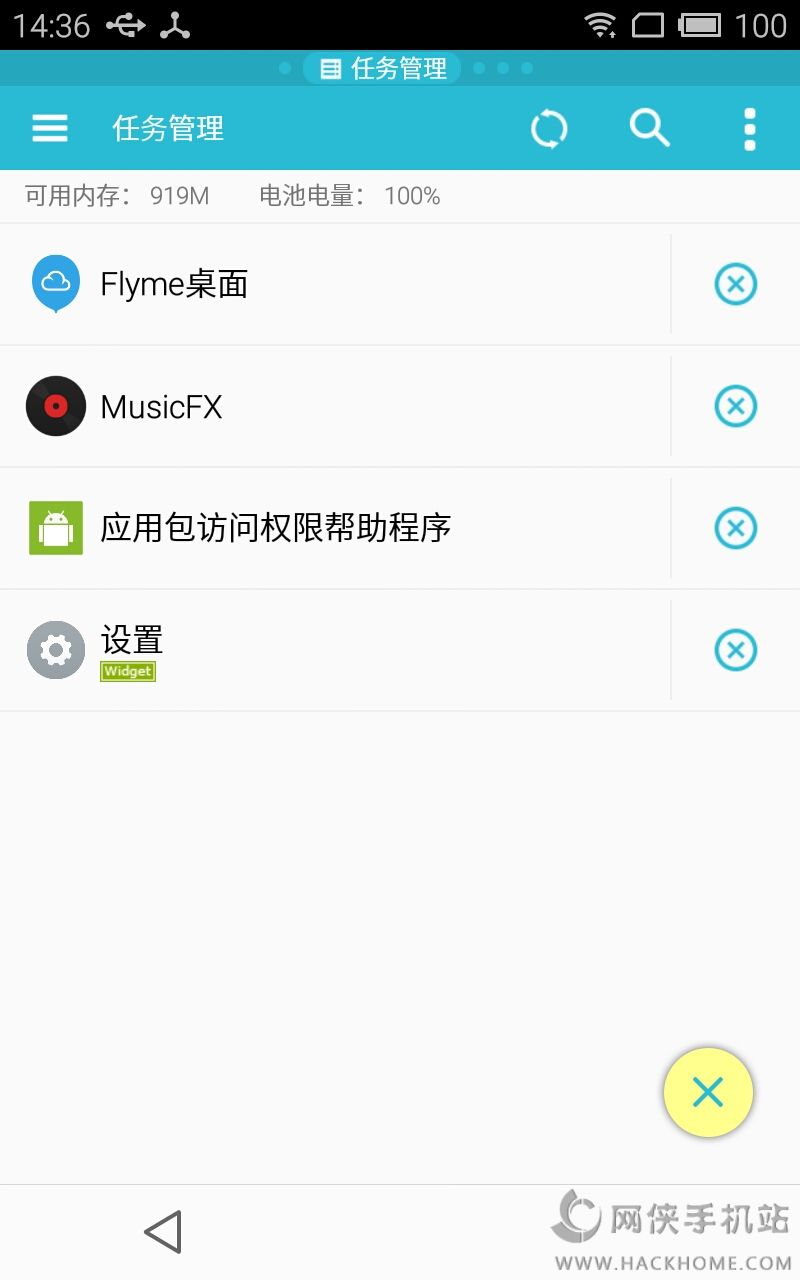This screenshot has height=1280, width=800.
Task: Open the hamburger drawer menu
Action: [x=50, y=128]
